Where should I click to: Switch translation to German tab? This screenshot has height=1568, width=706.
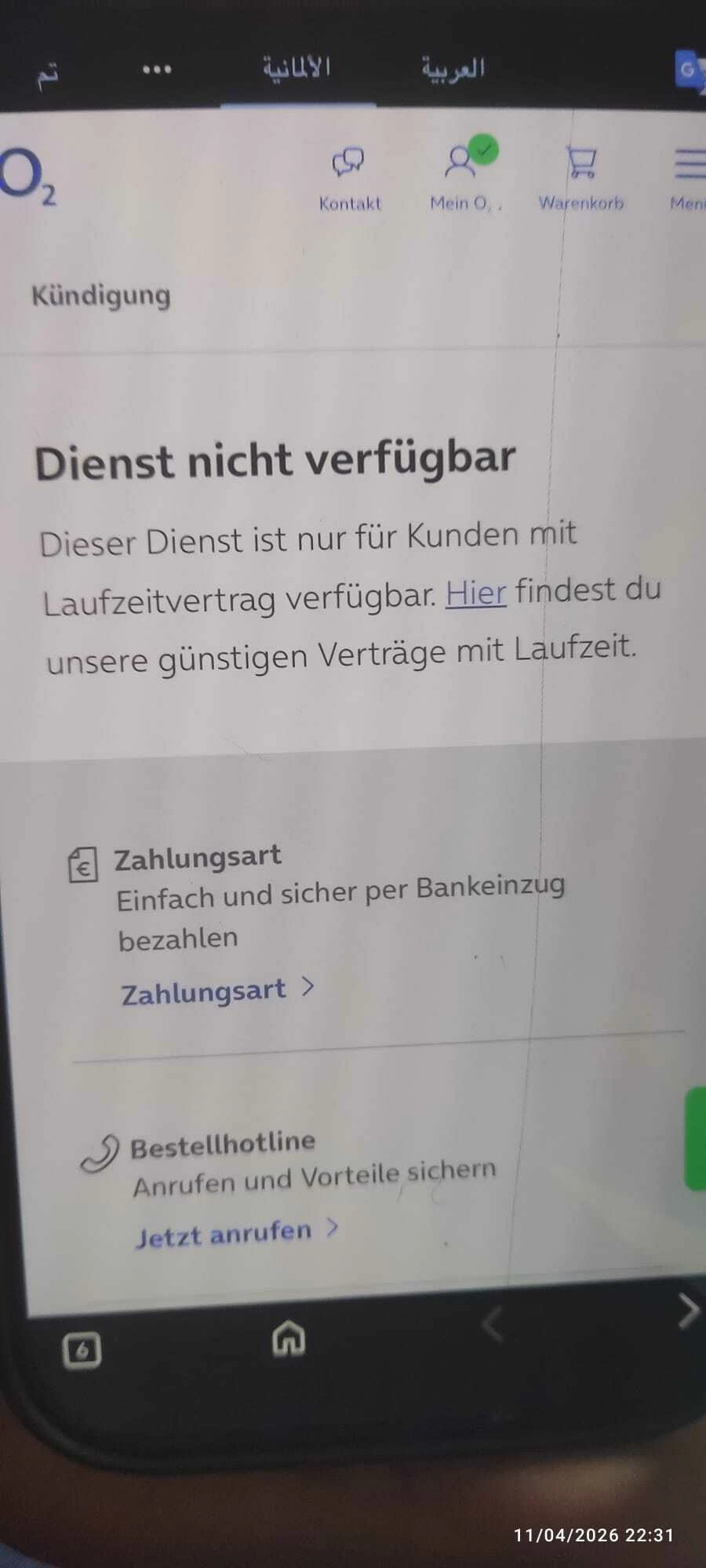click(x=297, y=68)
